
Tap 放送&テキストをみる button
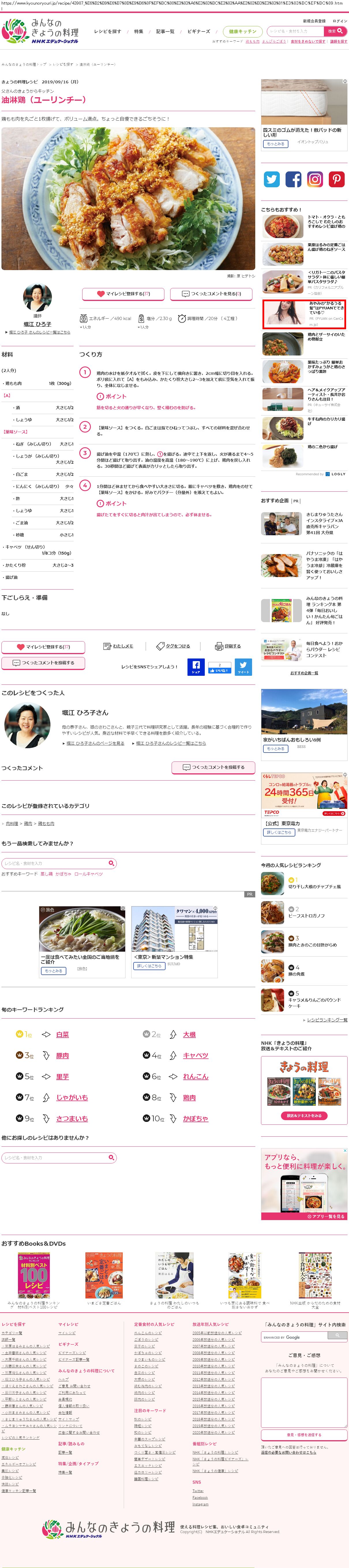pos(304,1116)
